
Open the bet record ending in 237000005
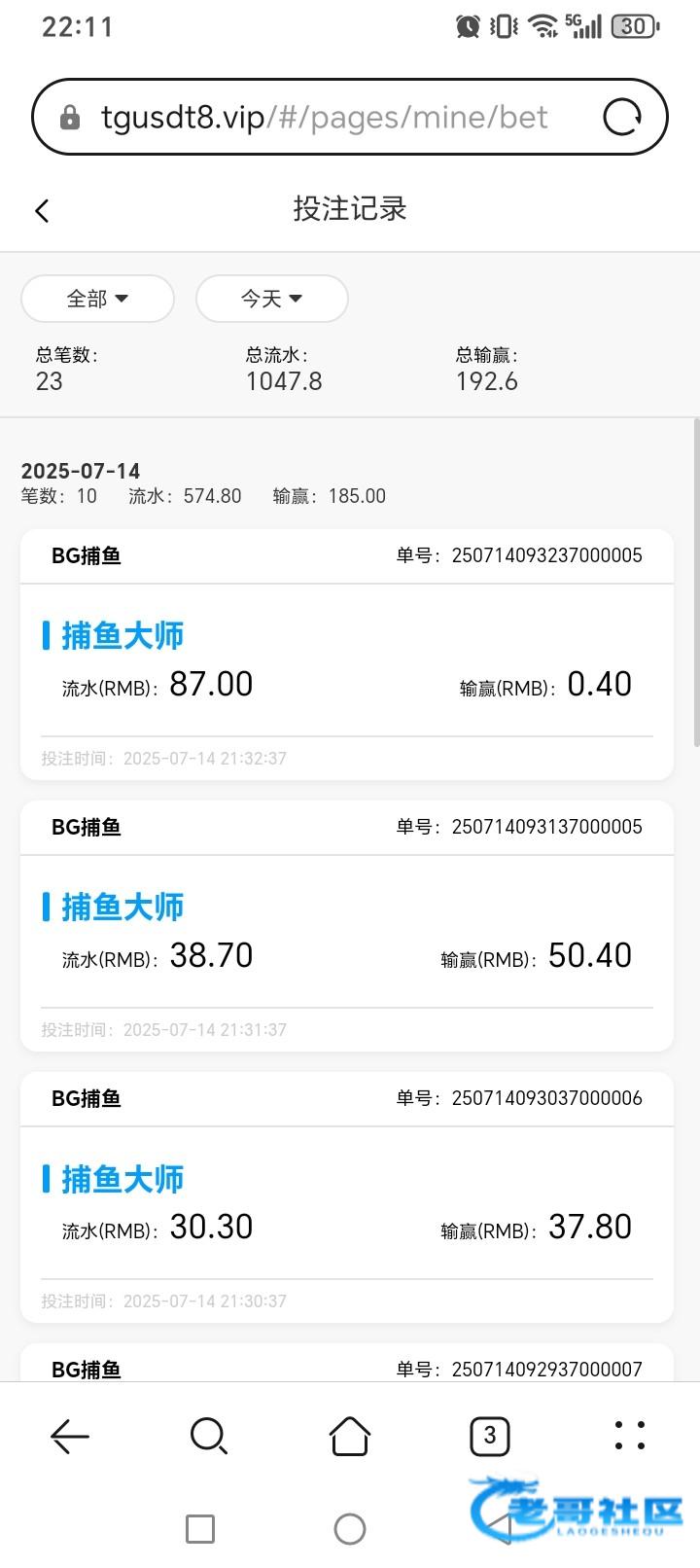(347, 655)
